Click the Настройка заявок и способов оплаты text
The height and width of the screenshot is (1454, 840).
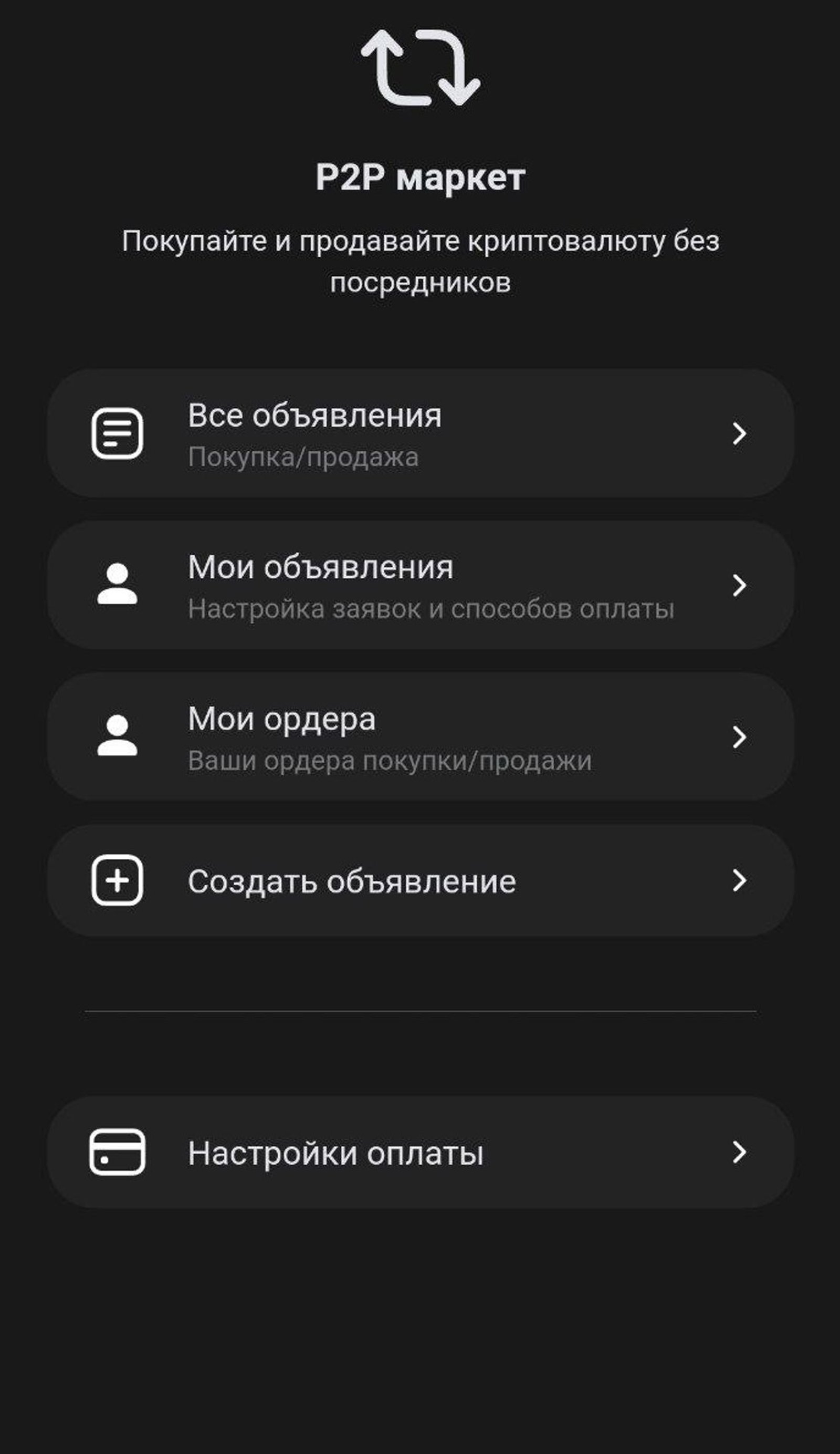point(433,609)
